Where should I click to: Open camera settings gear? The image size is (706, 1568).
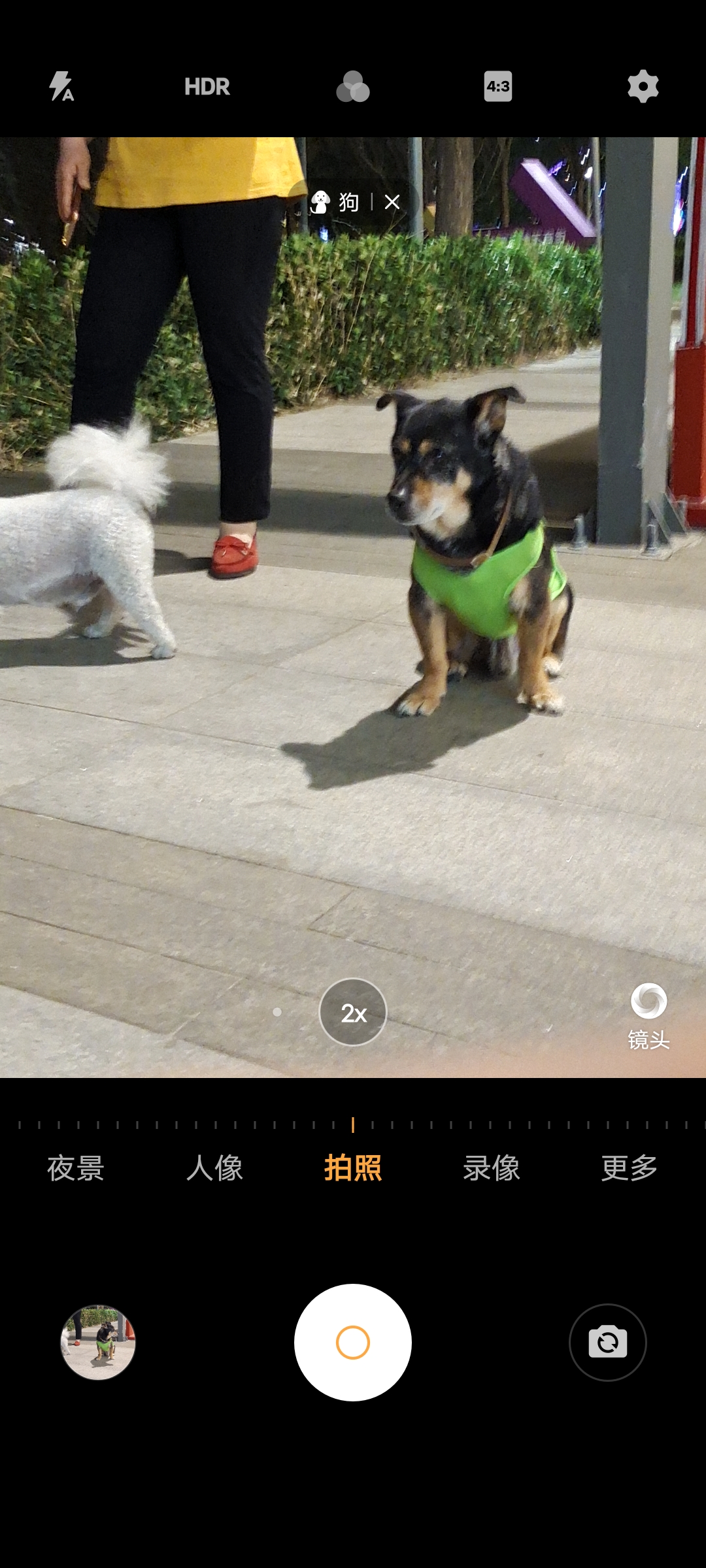[x=643, y=86]
